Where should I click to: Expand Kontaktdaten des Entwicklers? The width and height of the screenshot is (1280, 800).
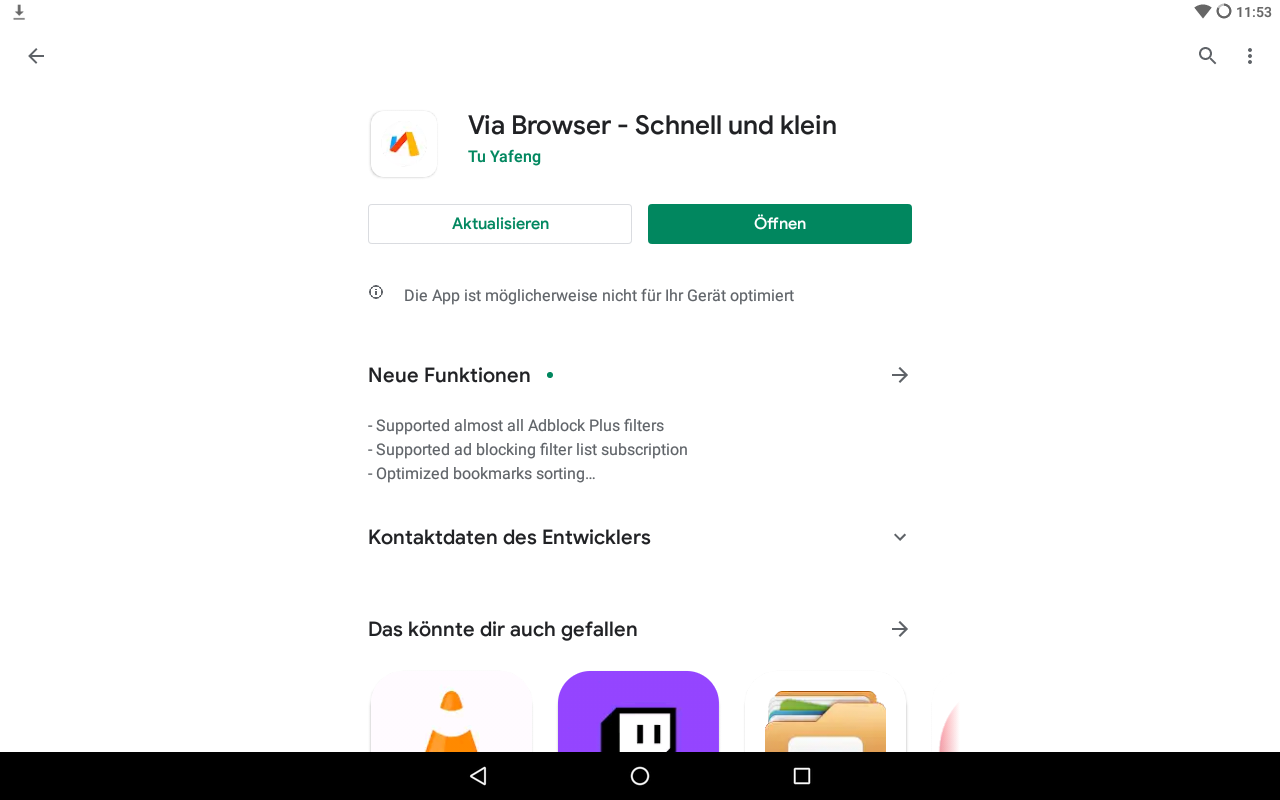coord(899,537)
